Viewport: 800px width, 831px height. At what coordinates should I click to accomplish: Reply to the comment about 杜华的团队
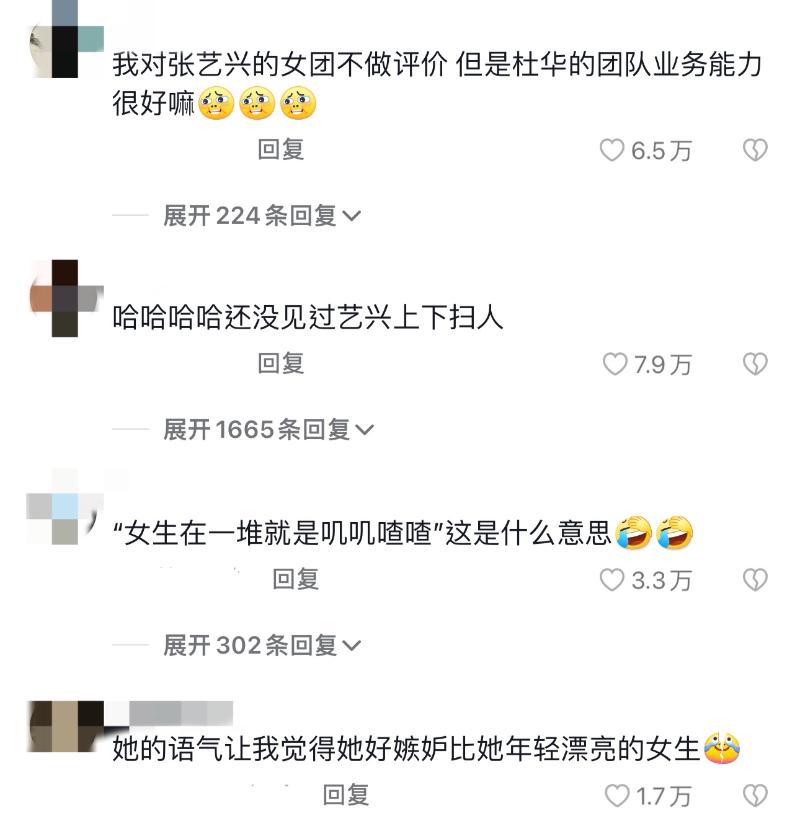[x=280, y=150]
